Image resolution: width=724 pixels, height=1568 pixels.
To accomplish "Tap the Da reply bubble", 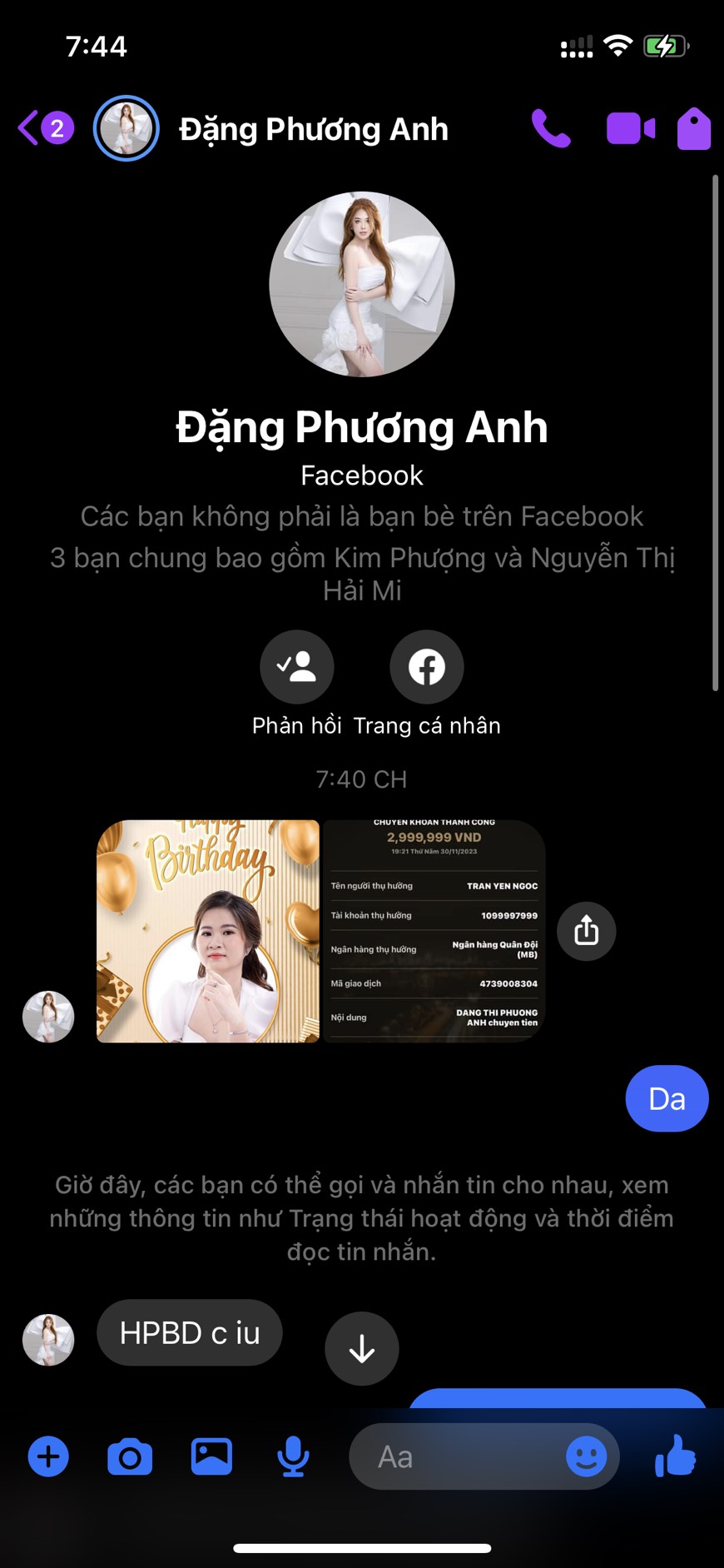I will tap(666, 1098).
